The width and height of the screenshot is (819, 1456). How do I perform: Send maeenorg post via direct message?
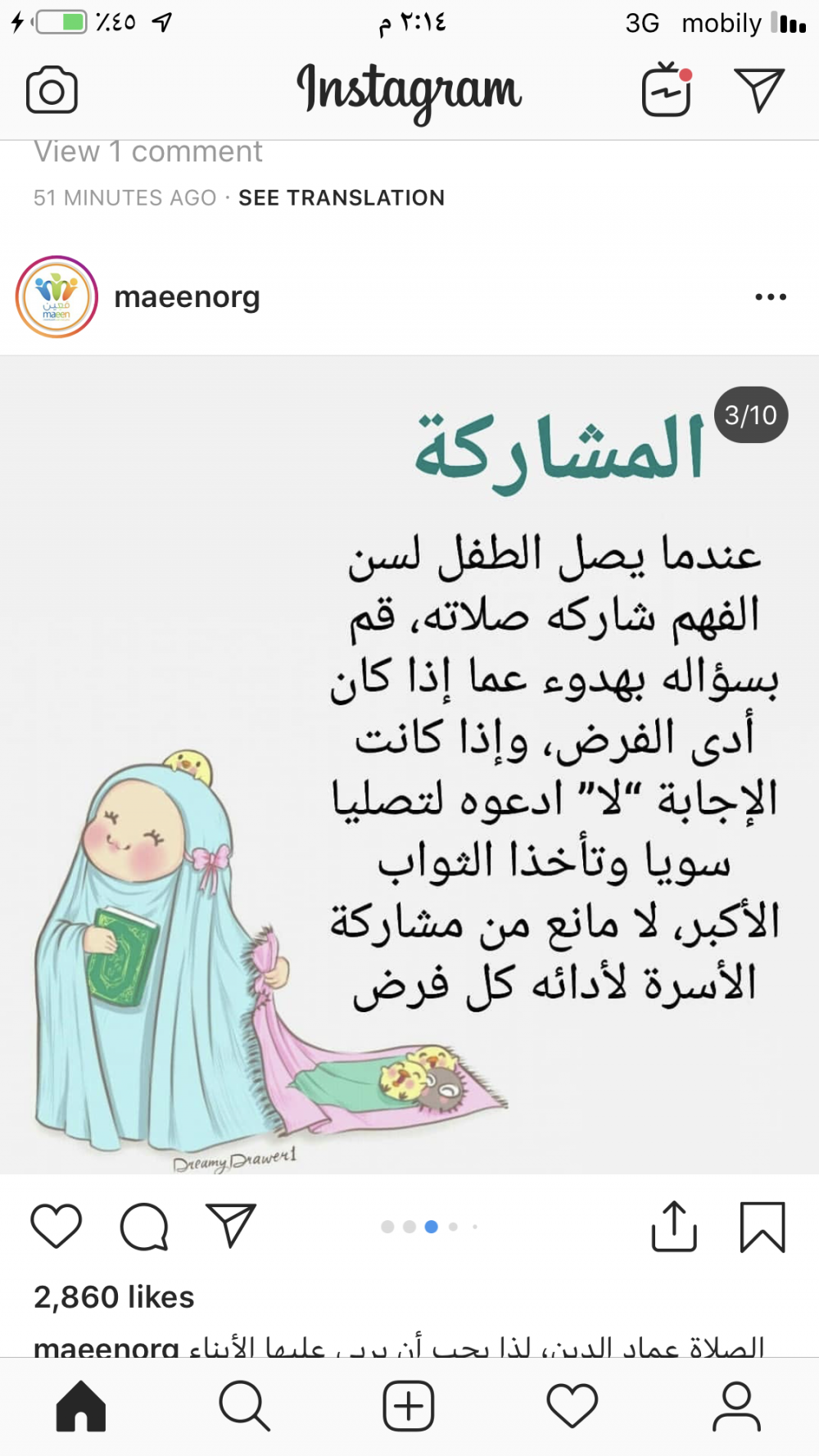click(x=231, y=1226)
